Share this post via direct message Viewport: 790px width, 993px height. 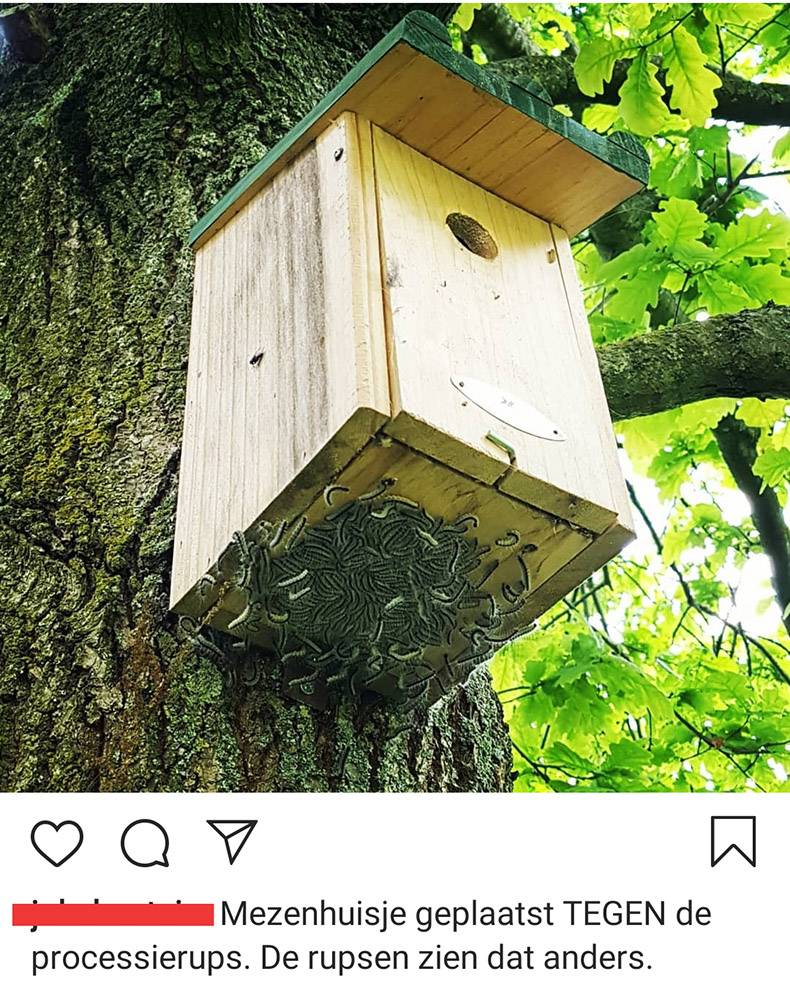pyautogui.click(x=232, y=841)
